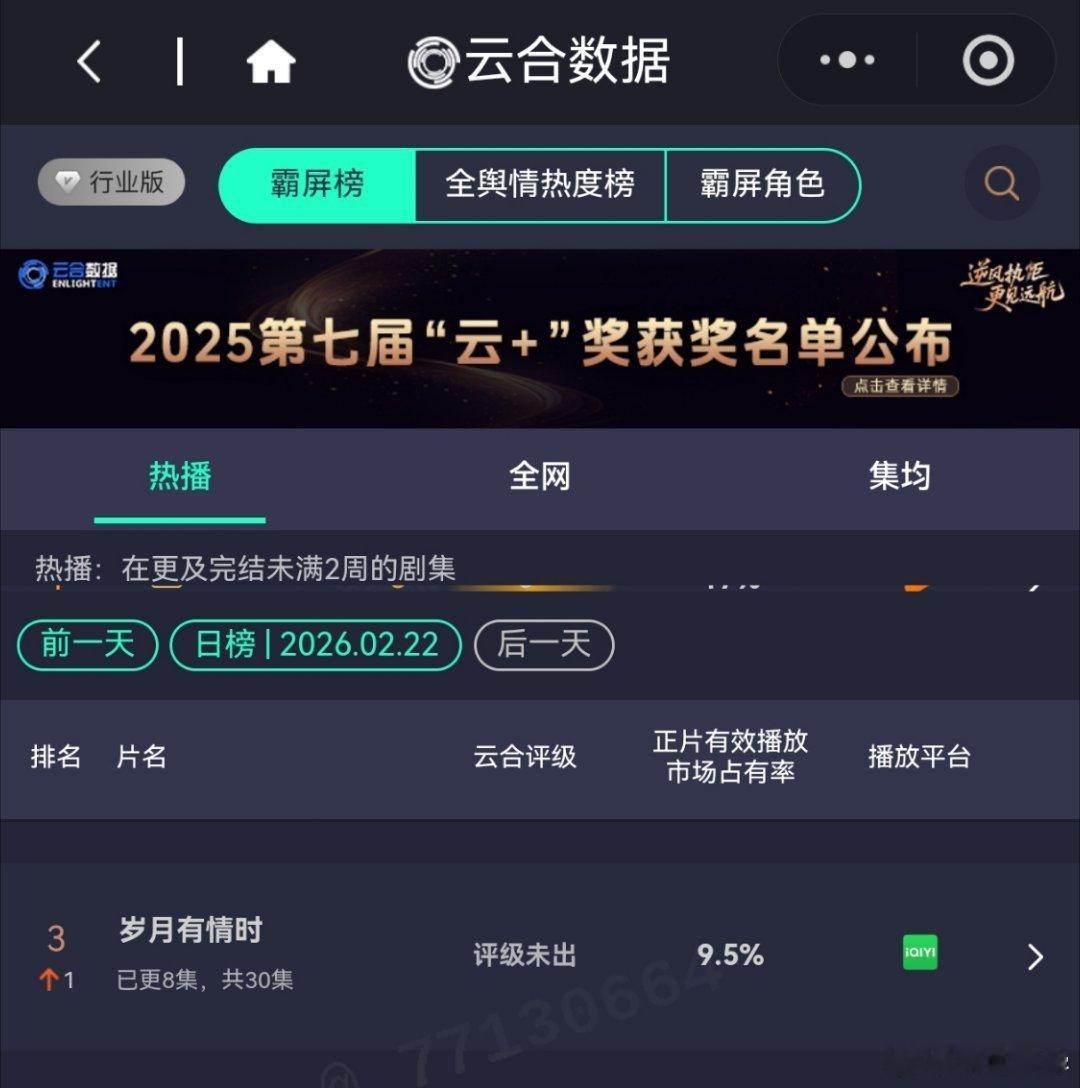Click 前一天 to view previous day
The height and width of the screenshot is (1088, 1080).
tap(86, 645)
